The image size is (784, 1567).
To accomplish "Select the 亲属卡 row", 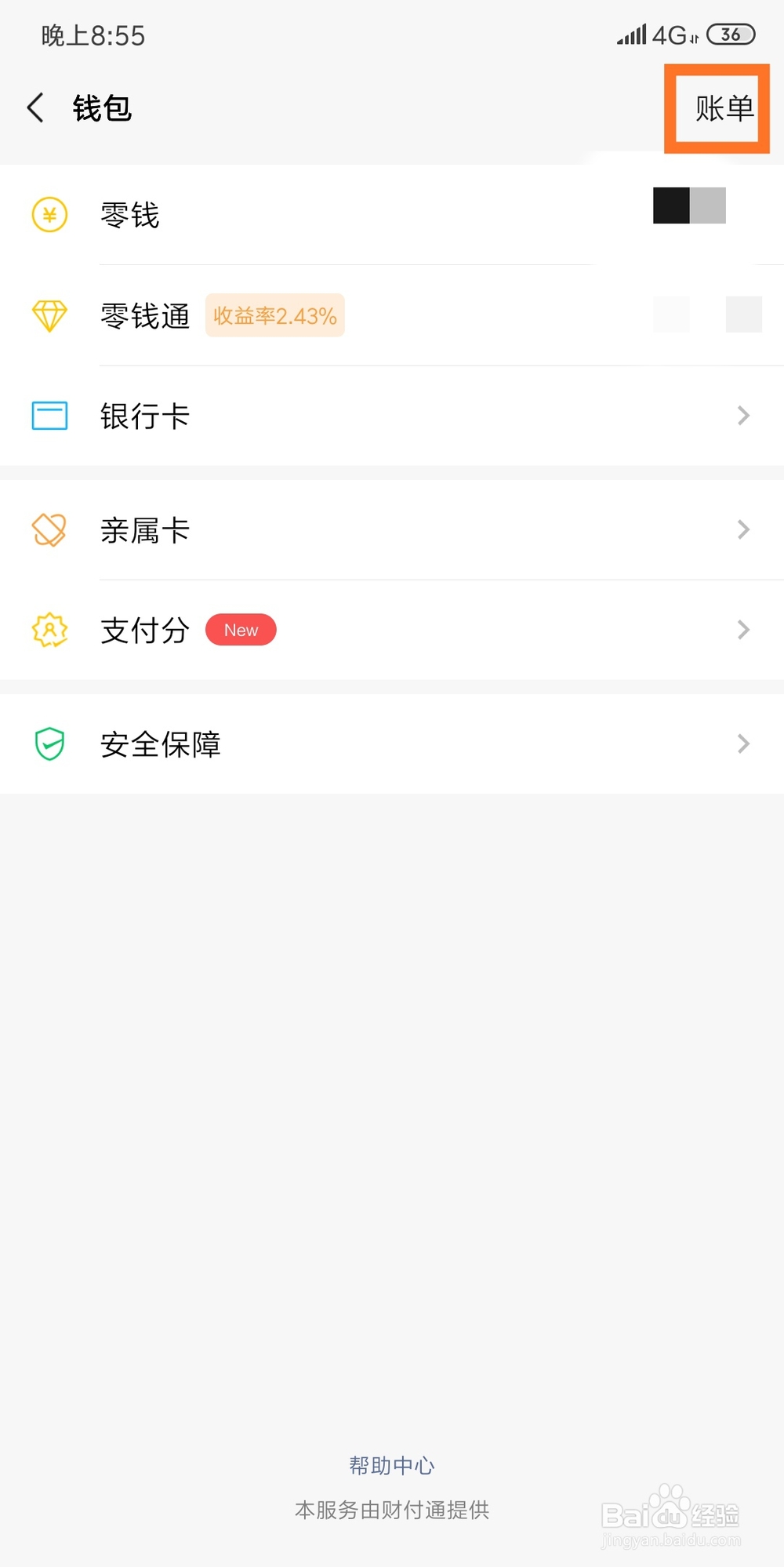I will [x=392, y=530].
